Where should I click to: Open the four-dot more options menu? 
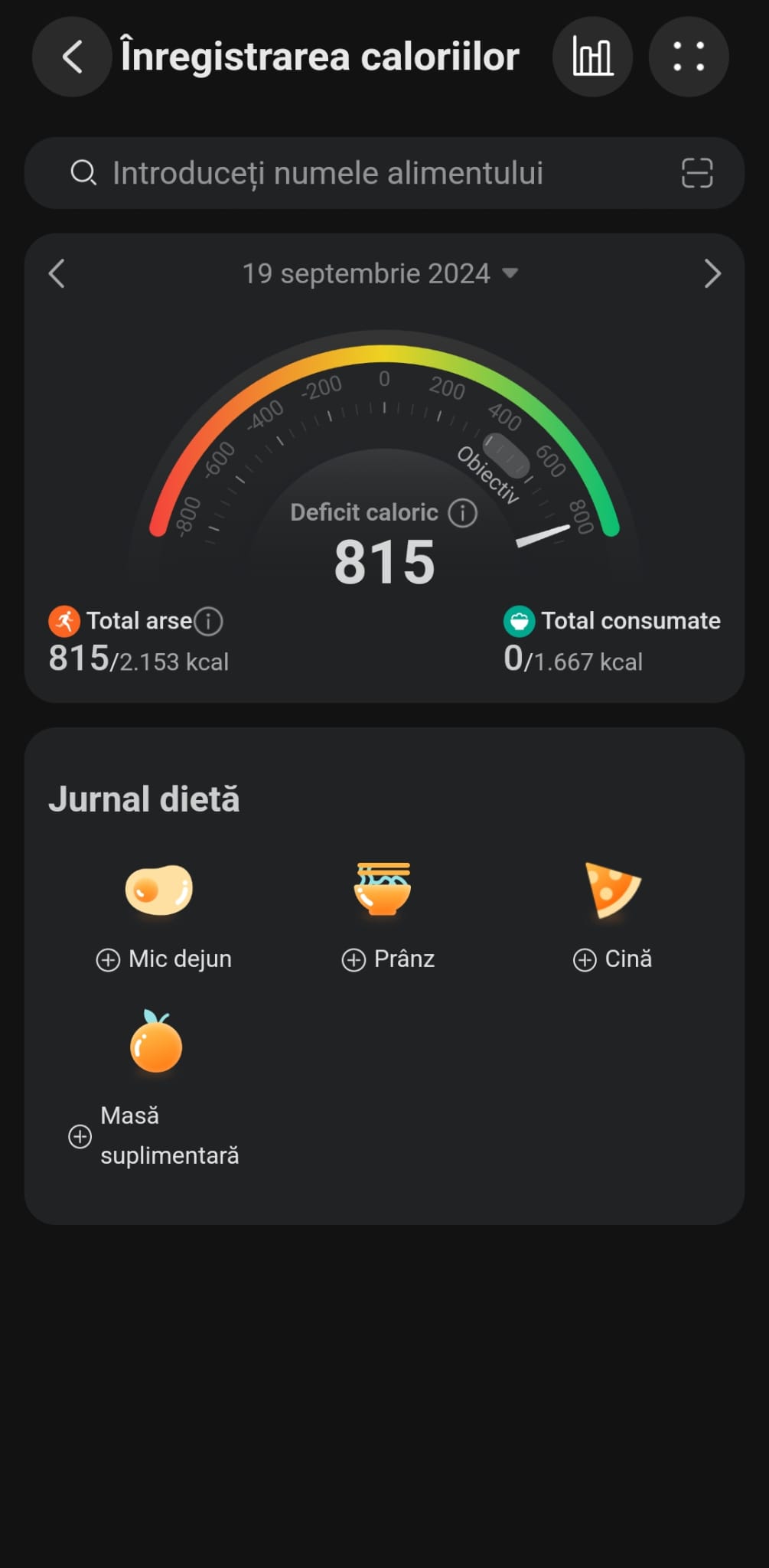click(689, 57)
